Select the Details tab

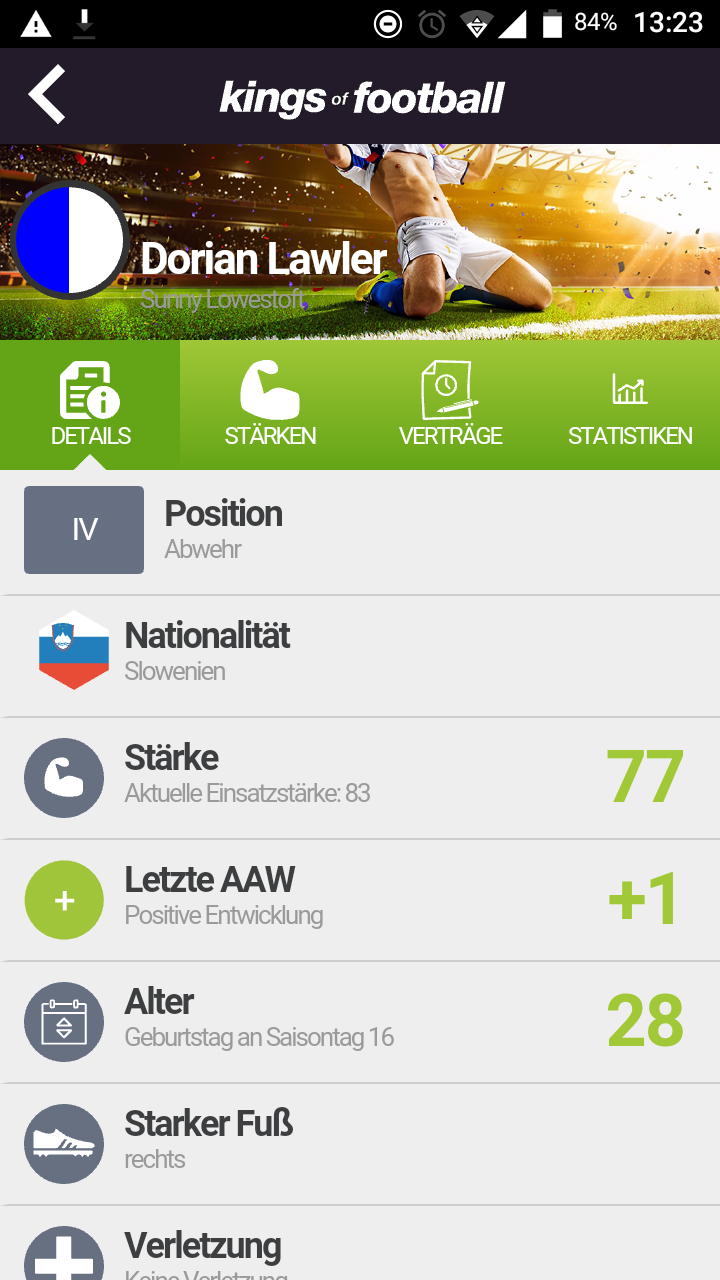pos(90,405)
